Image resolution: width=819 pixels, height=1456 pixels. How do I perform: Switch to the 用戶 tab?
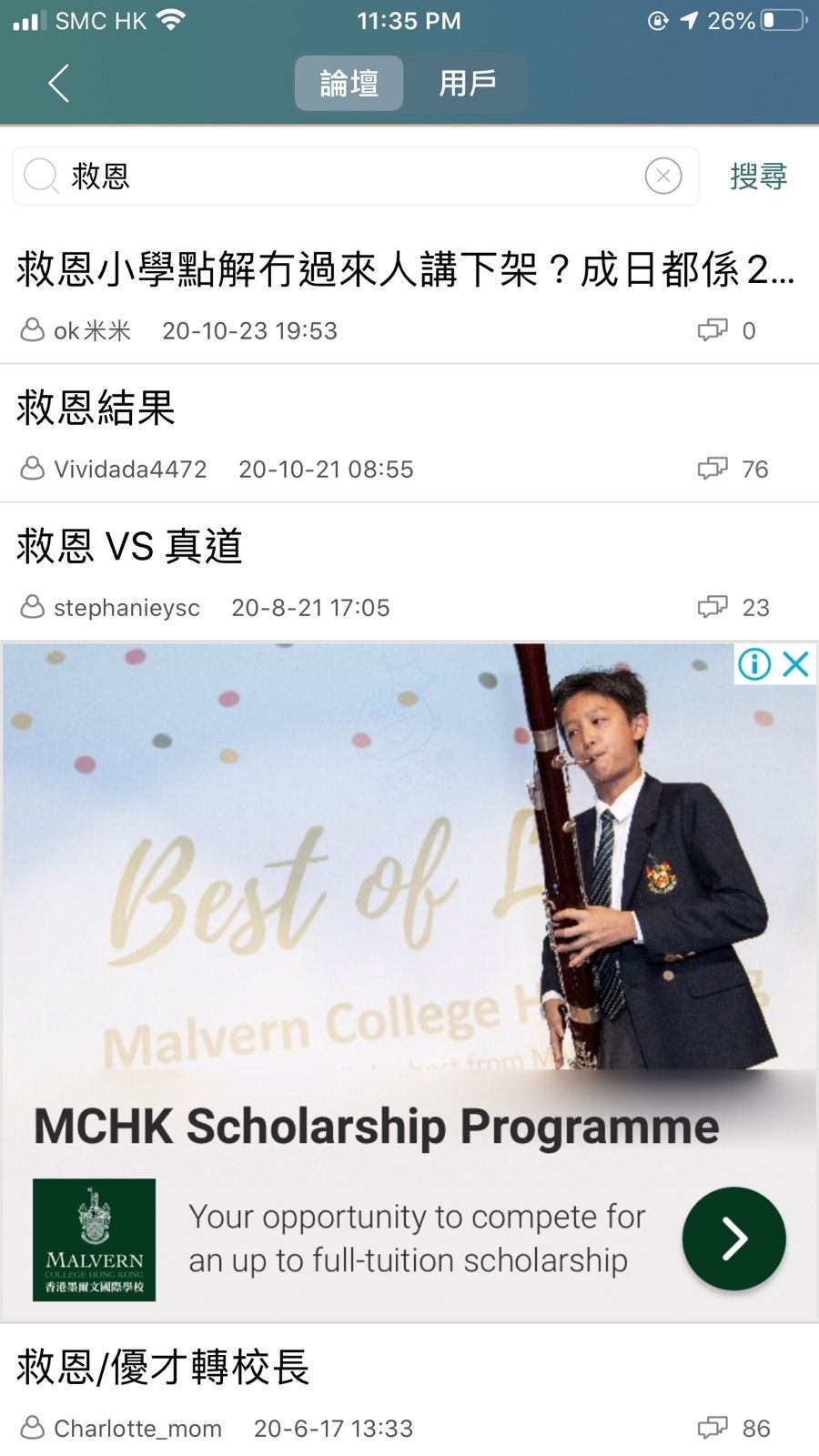pyautogui.click(x=467, y=84)
